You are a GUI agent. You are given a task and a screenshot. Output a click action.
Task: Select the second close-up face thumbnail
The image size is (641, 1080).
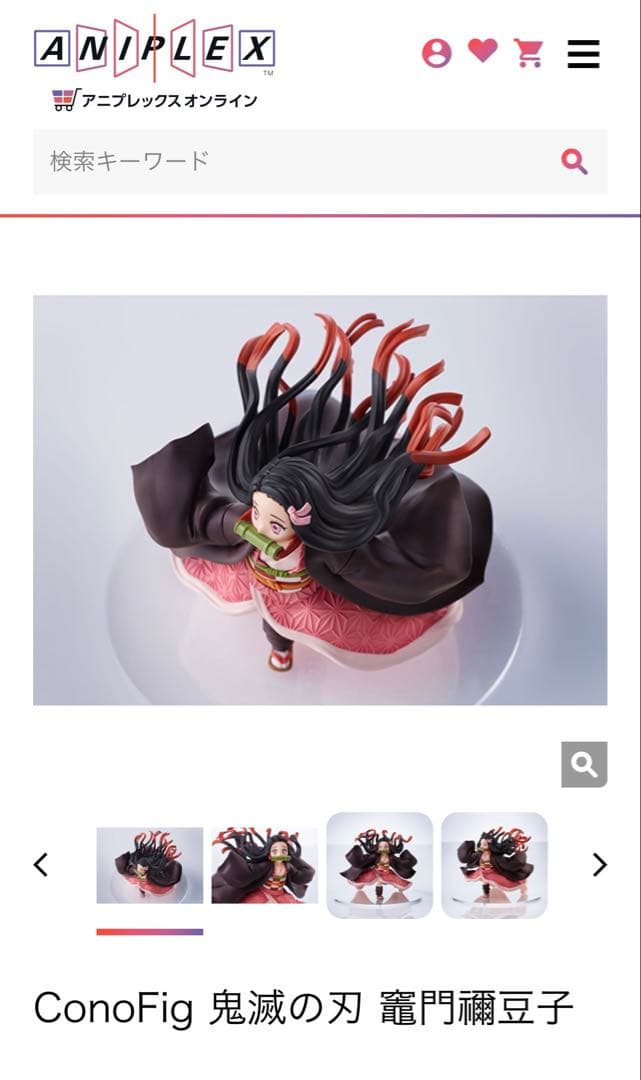coord(265,865)
